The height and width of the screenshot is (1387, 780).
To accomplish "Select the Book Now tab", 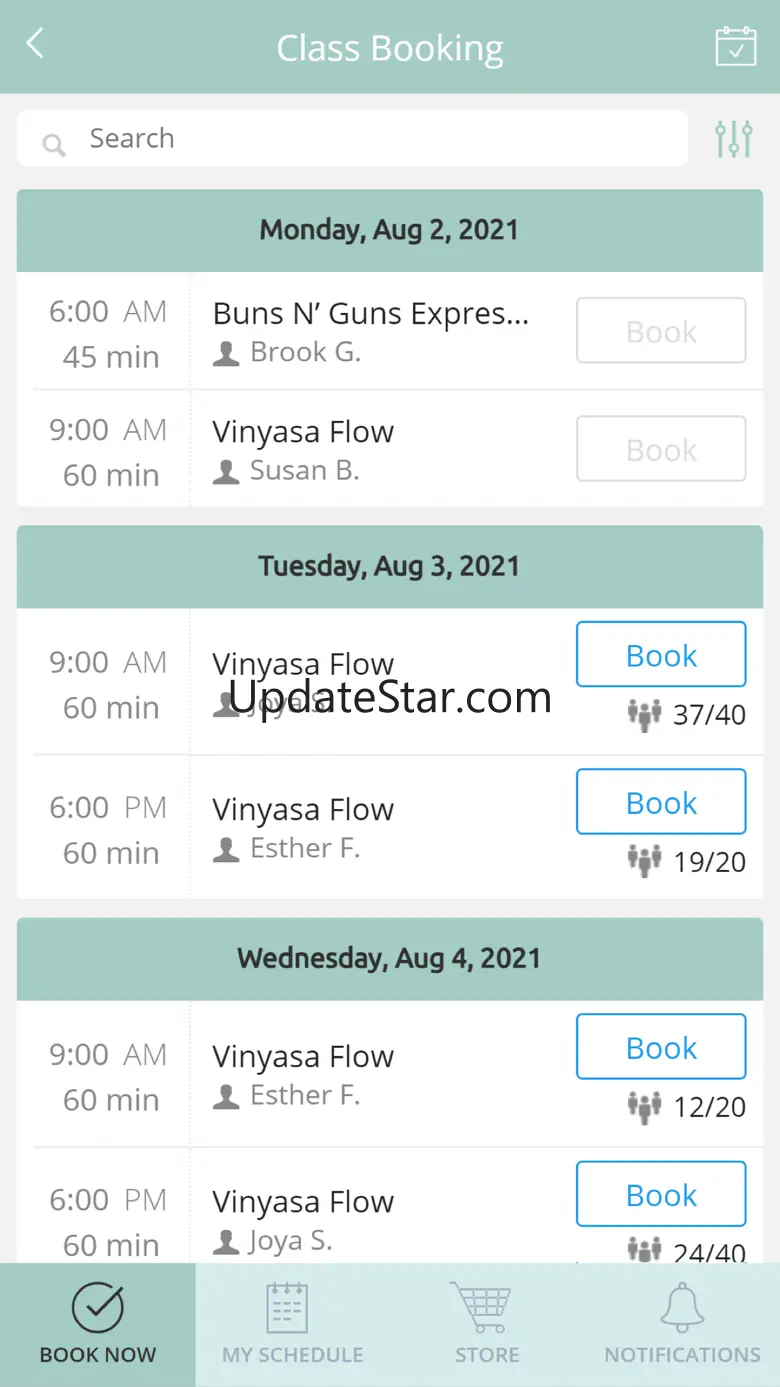I will pos(98,1325).
